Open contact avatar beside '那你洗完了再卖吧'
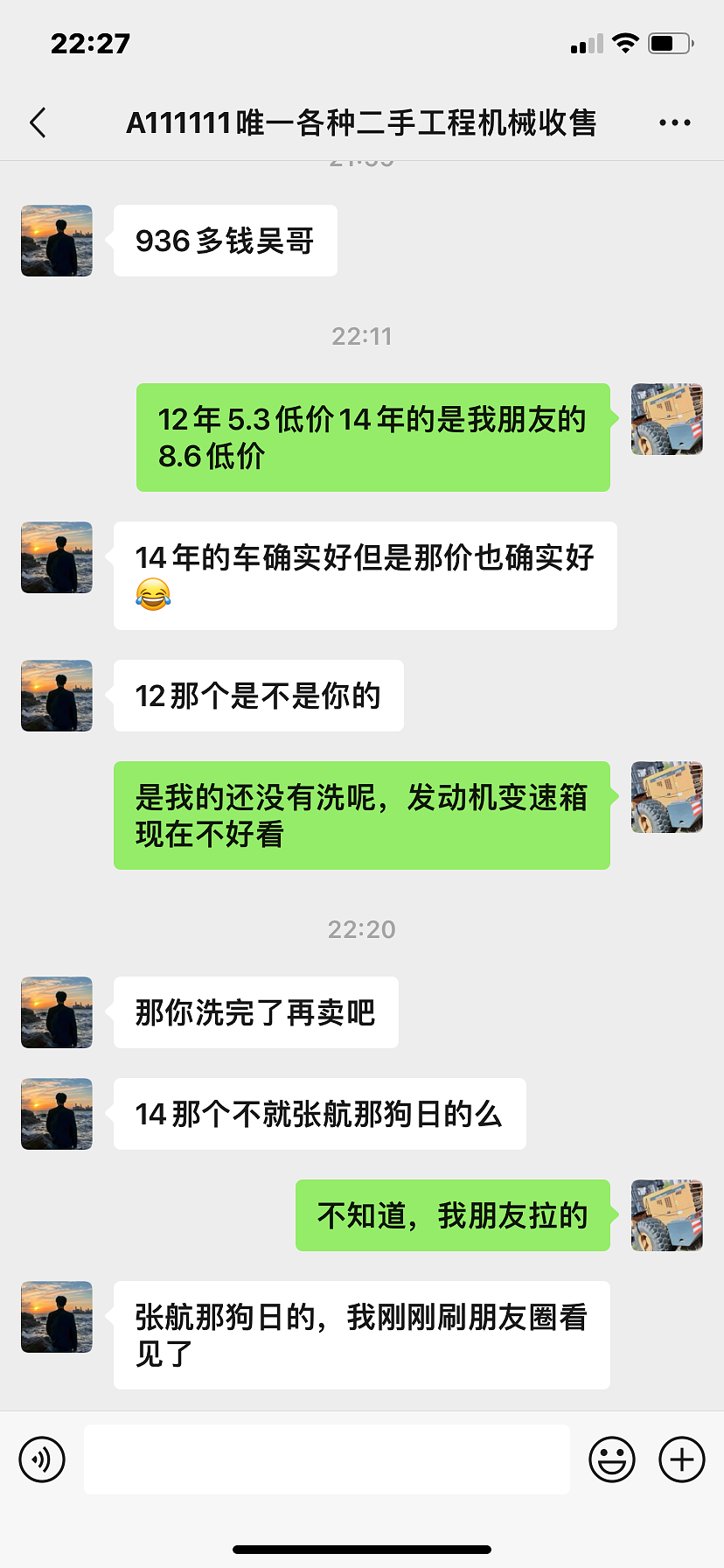This screenshot has height=1568, width=724. pos(57,1012)
